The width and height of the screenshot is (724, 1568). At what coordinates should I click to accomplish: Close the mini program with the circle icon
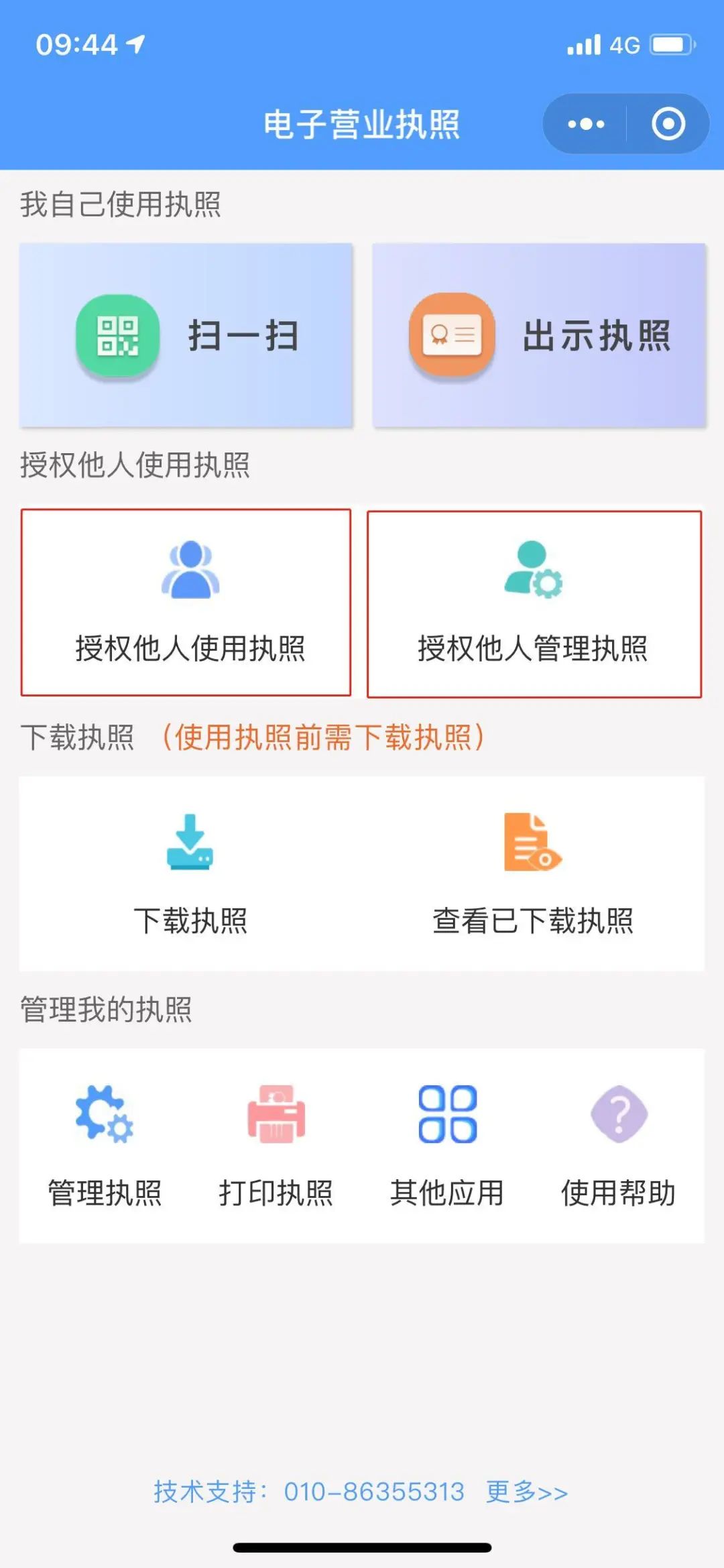pyautogui.click(x=668, y=124)
